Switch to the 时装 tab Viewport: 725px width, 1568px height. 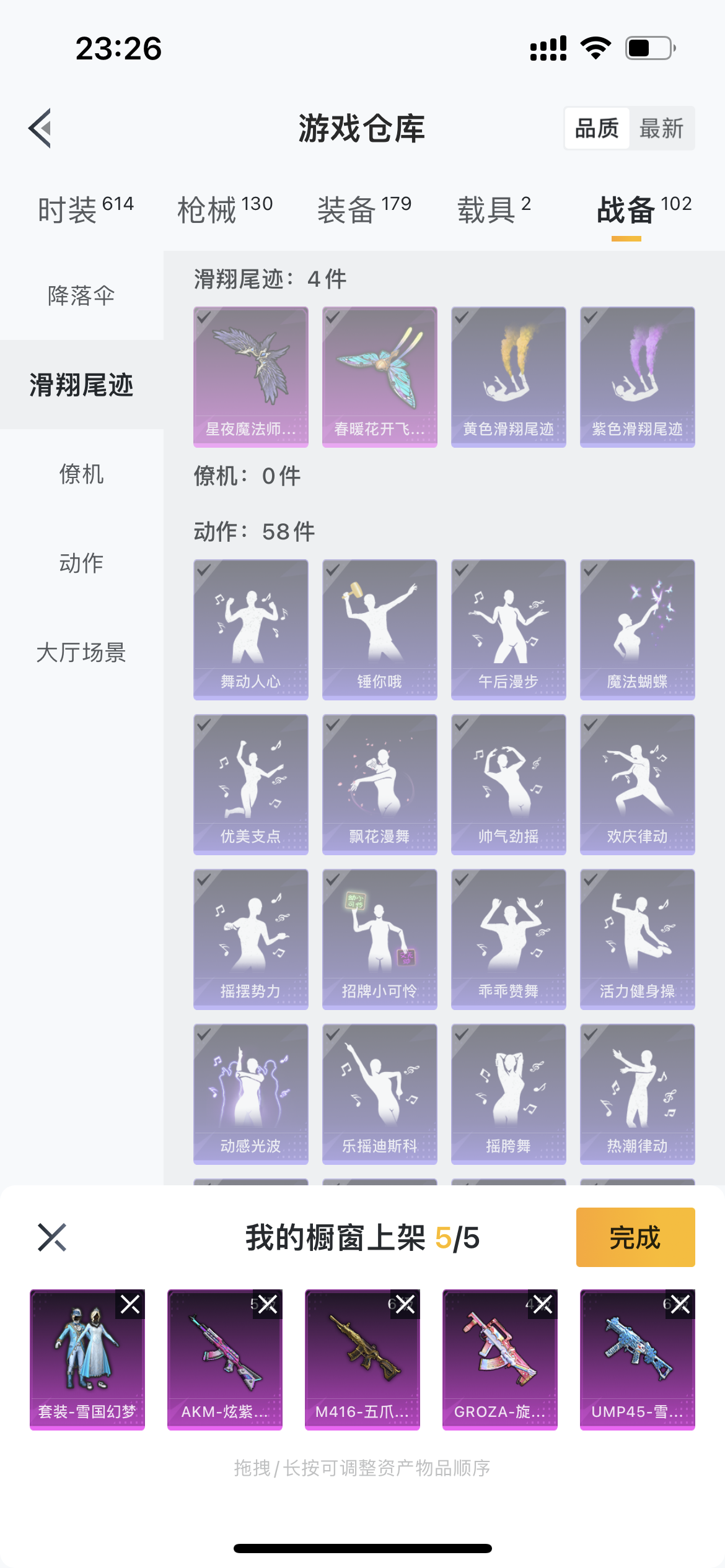86,209
